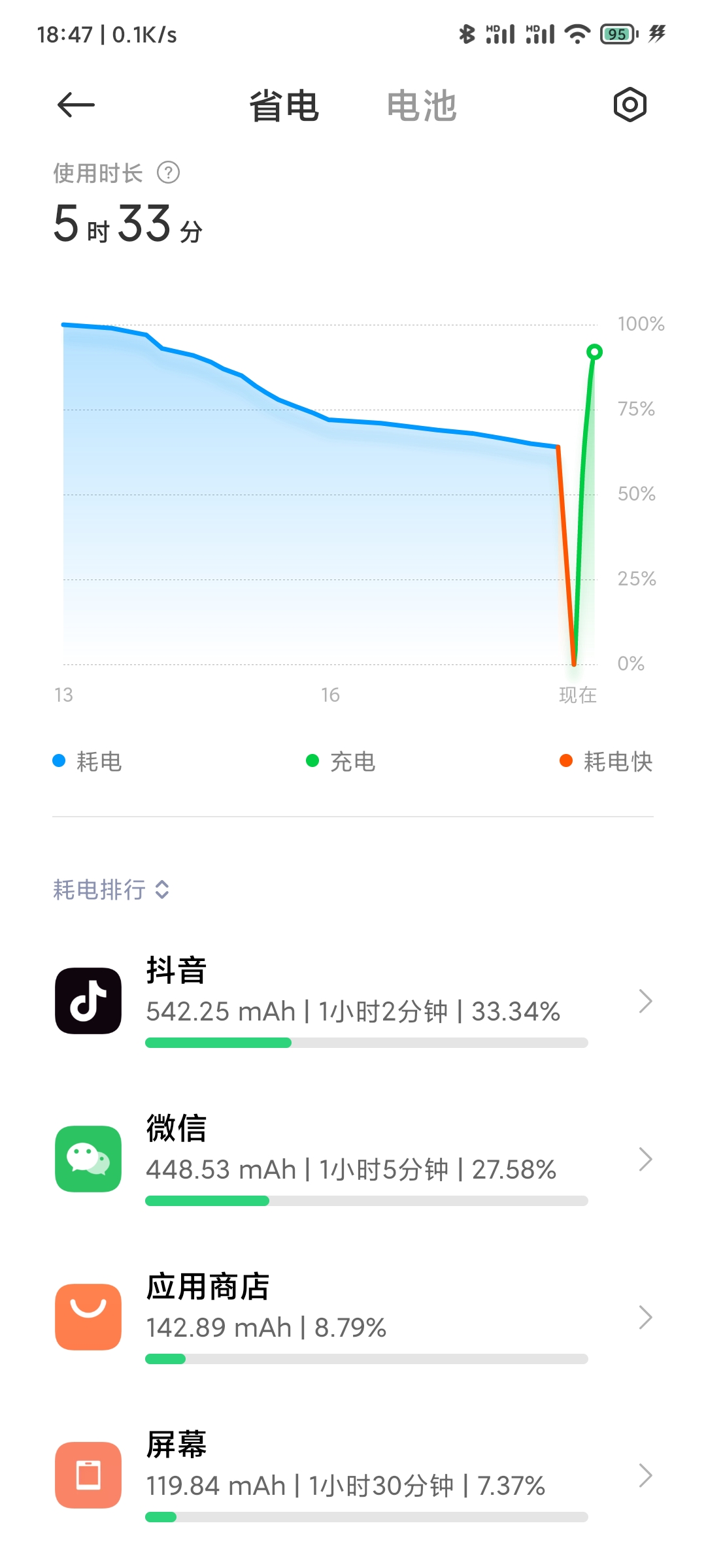706x1568 pixels.
Task: Tap the help icon beside 使用时长
Action: click(169, 173)
